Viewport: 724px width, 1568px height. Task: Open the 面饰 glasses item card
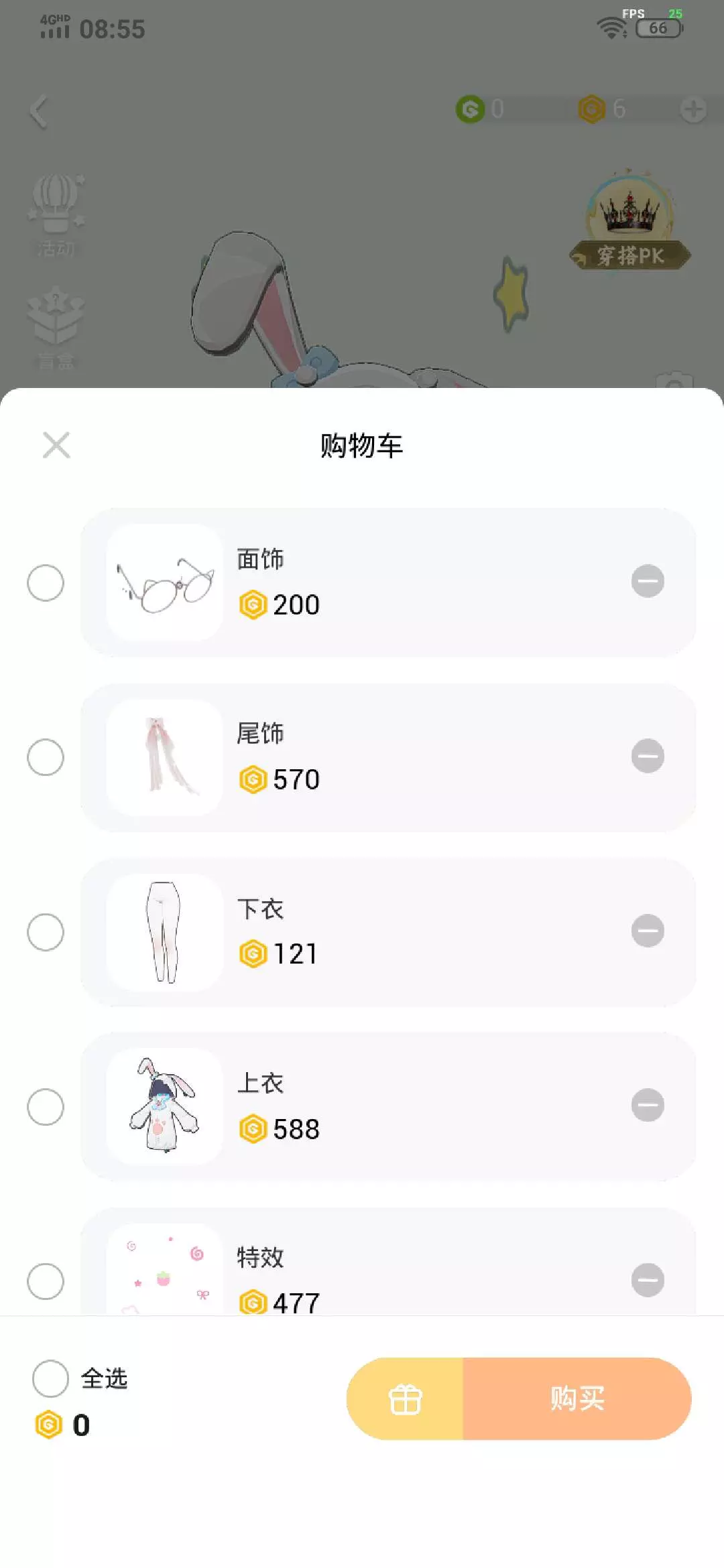(x=388, y=582)
